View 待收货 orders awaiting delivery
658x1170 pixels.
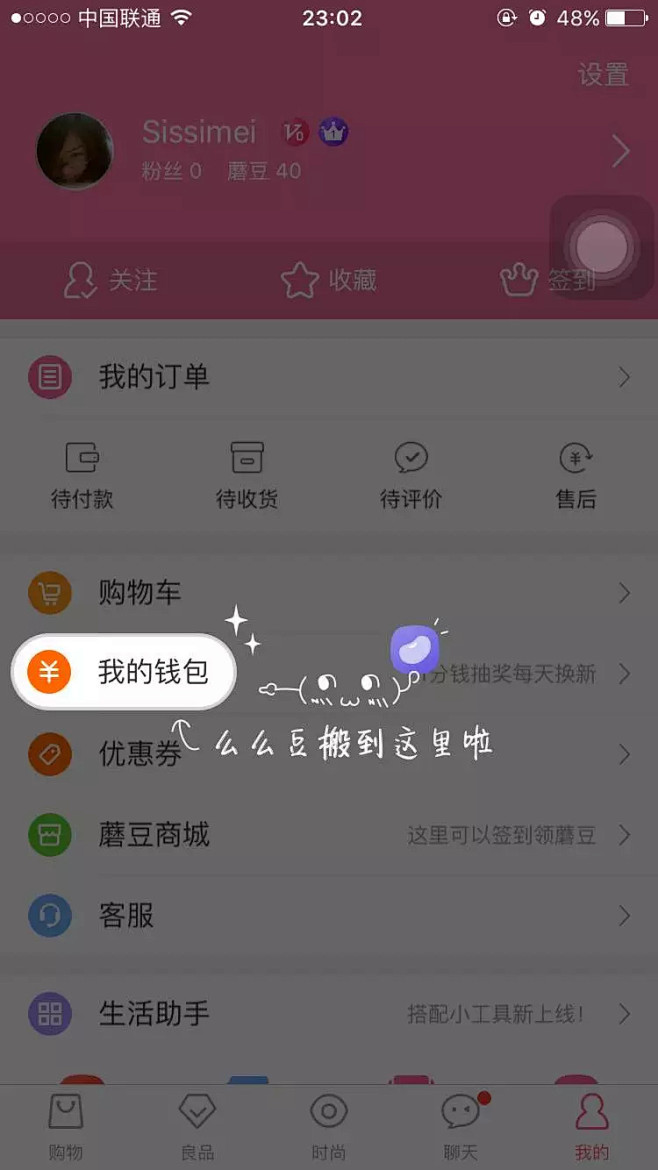coord(247,475)
